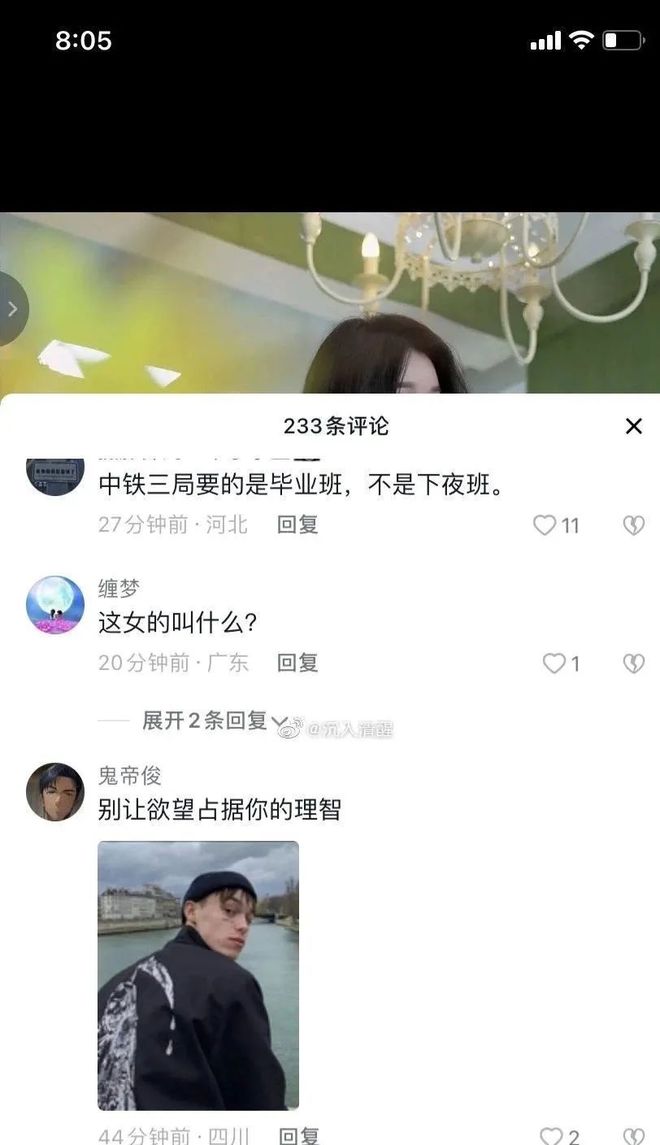Open 缠梦's profile avatar

click(x=55, y=605)
